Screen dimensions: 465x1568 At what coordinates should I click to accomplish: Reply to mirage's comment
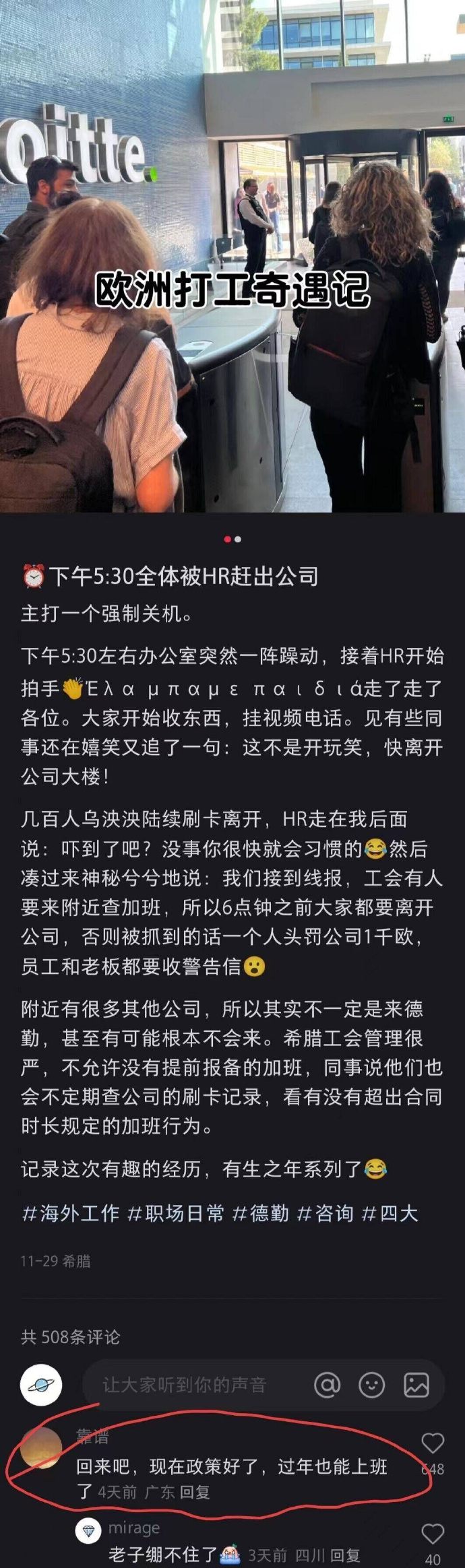click(x=346, y=1555)
